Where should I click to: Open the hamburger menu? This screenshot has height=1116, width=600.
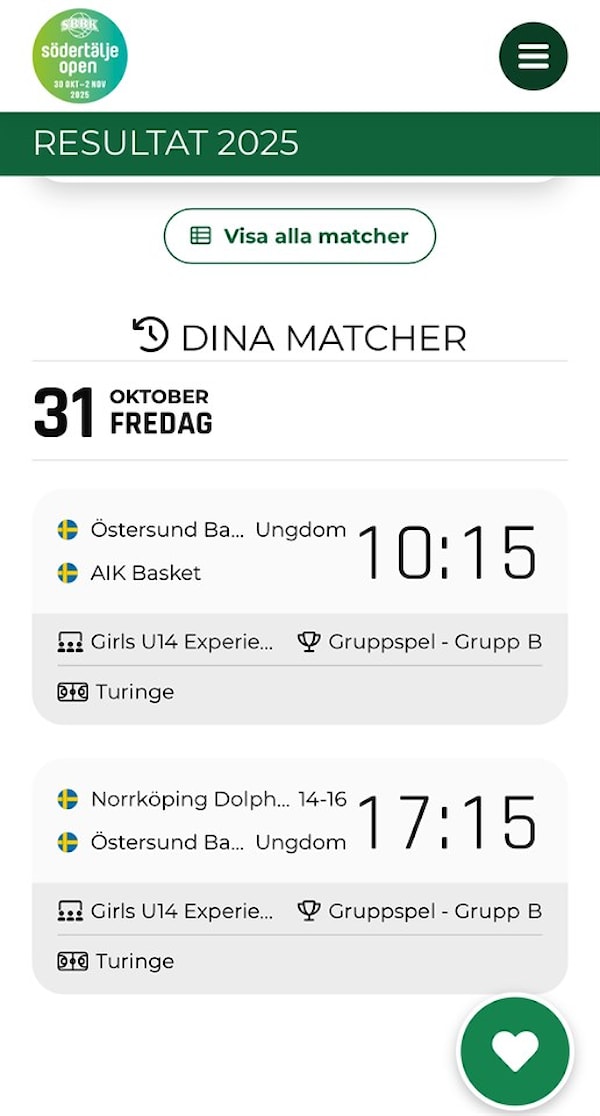[x=533, y=56]
